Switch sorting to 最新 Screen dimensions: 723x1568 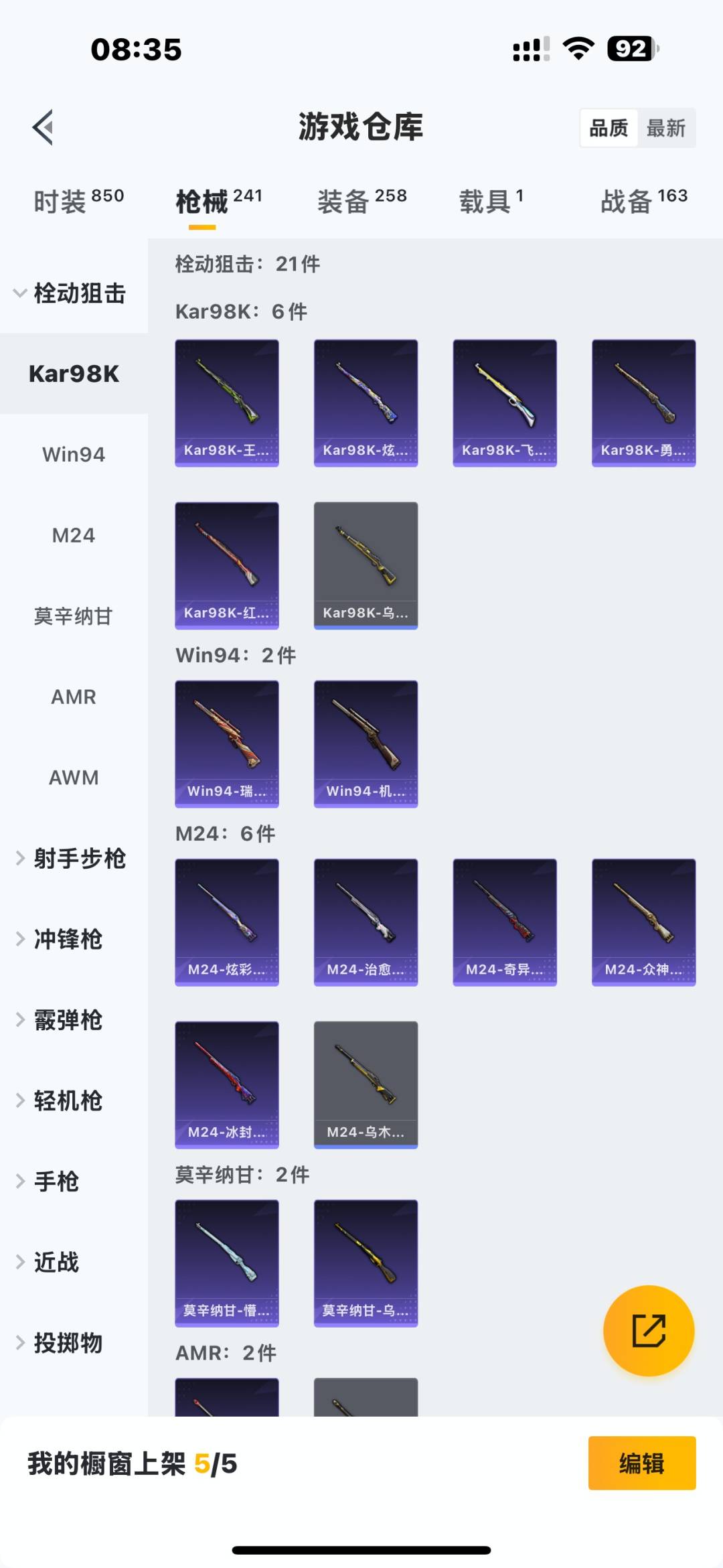coord(667,127)
